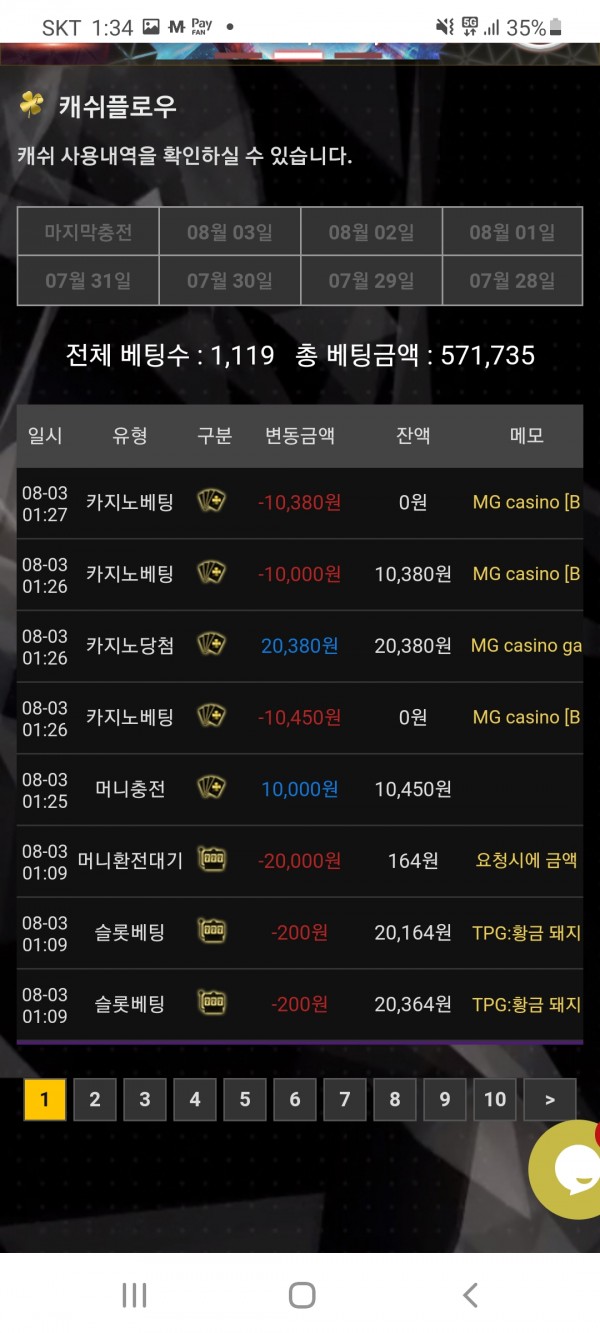Show cash history for 08월 03일
The height and width of the screenshot is (1333, 600).
tap(230, 232)
